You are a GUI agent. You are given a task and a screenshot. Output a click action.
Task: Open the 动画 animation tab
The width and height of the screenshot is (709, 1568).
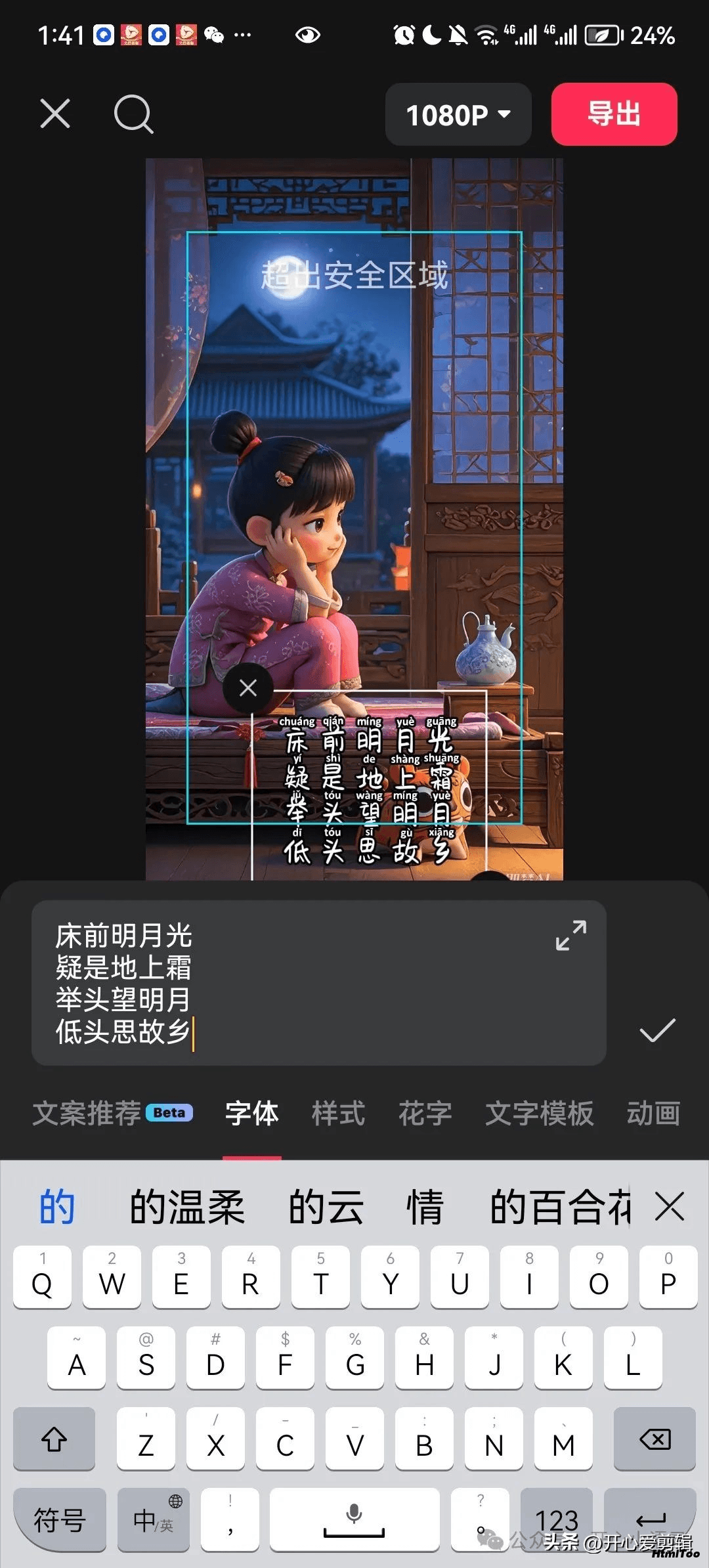click(x=653, y=1113)
